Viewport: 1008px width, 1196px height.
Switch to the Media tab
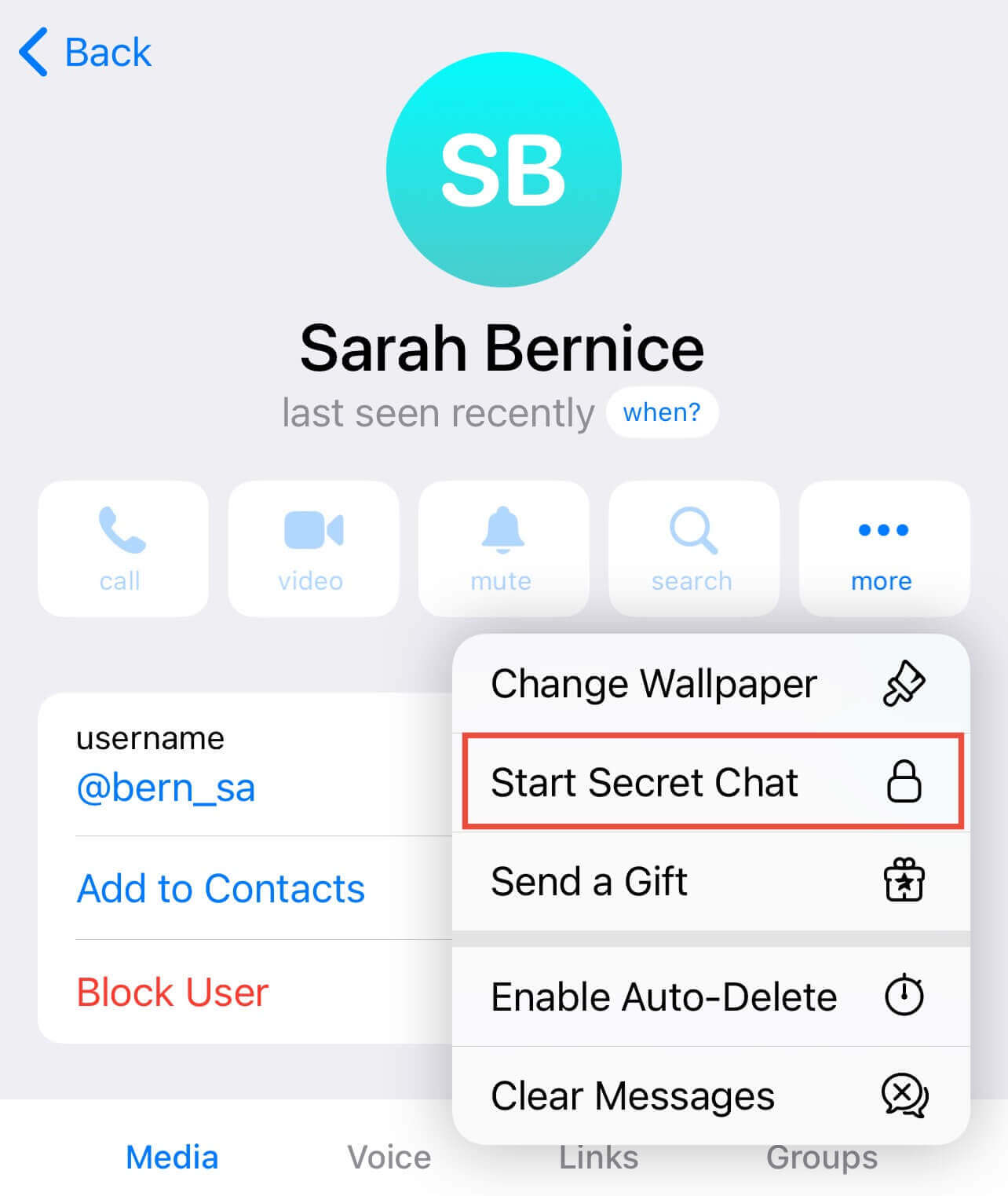(x=172, y=1158)
